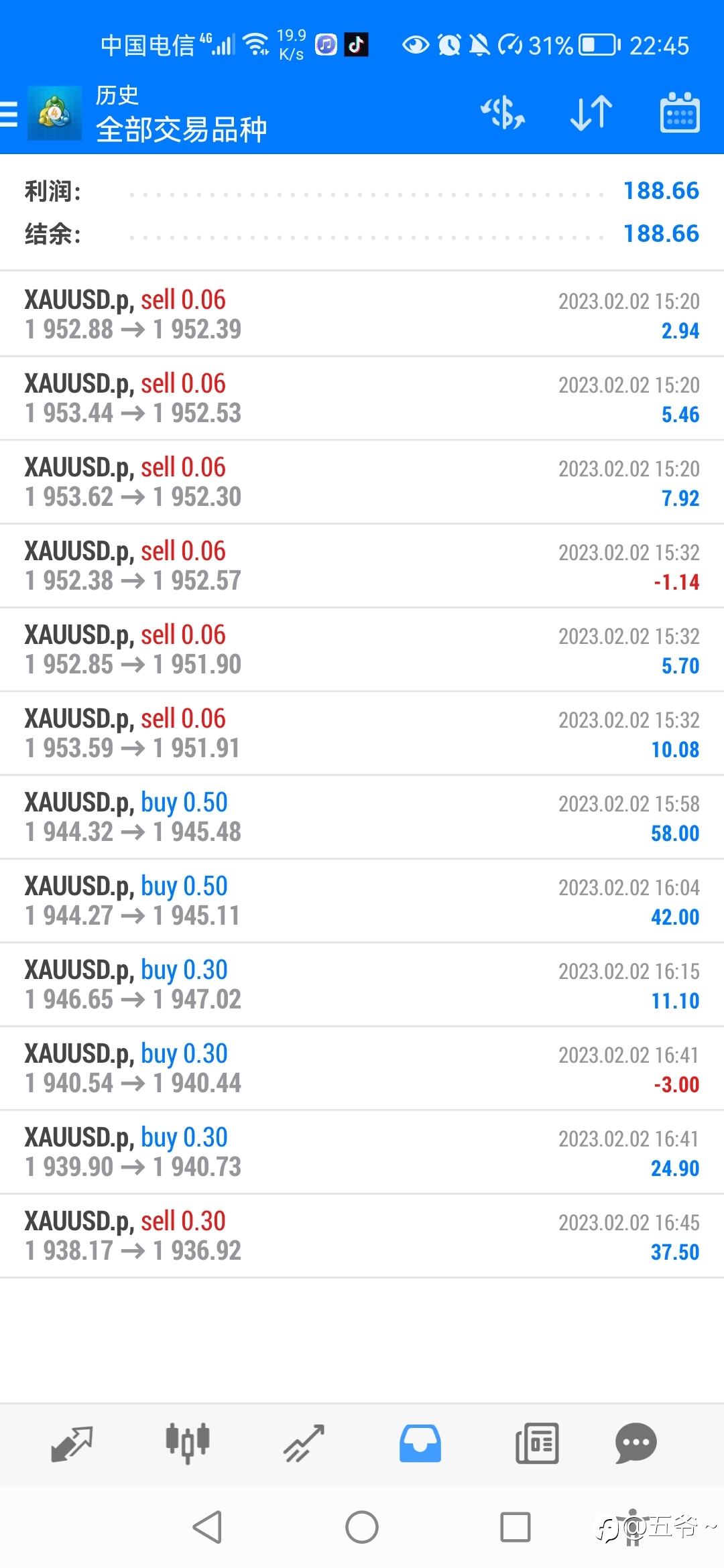Switch to the trade trend-line tab
This screenshot has width=724, height=1568.
[304, 1443]
